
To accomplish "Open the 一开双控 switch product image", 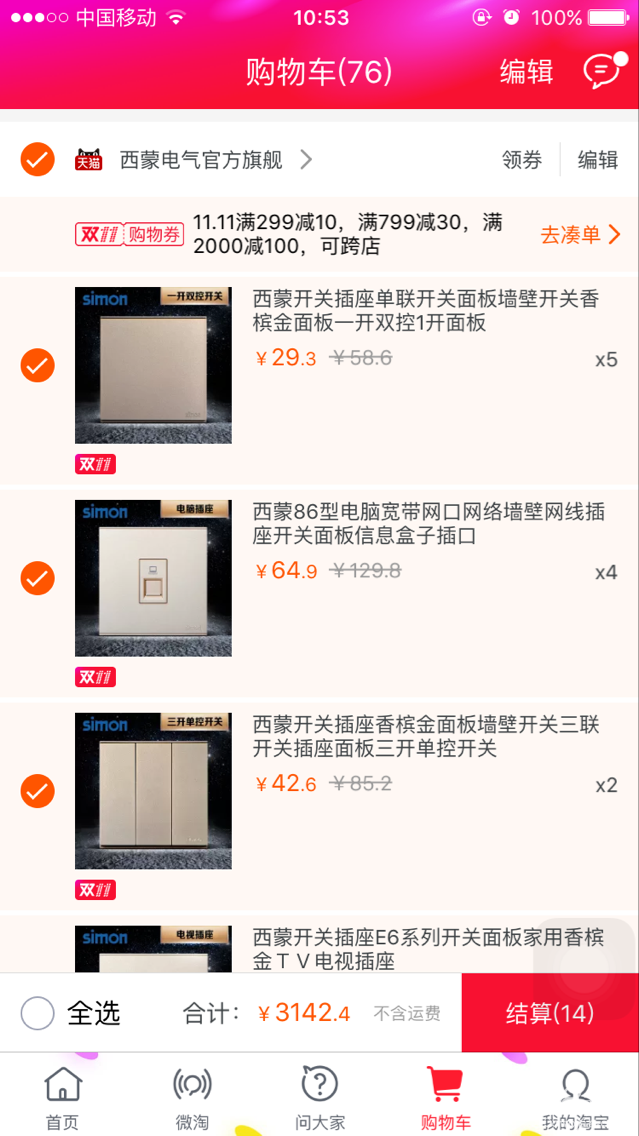I will click(x=153, y=365).
